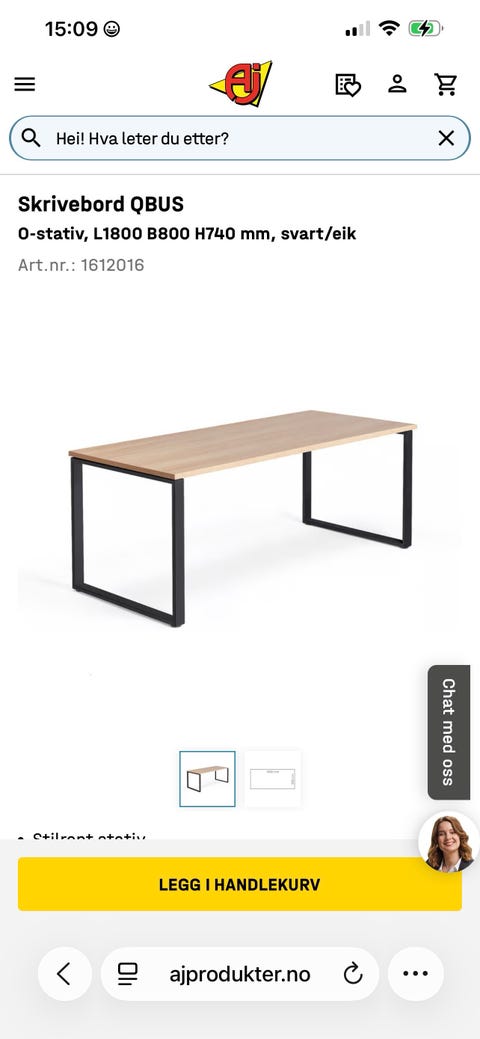The height and width of the screenshot is (1039, 480).
Task: Open the shopping cart
Action: click(446, 84)
